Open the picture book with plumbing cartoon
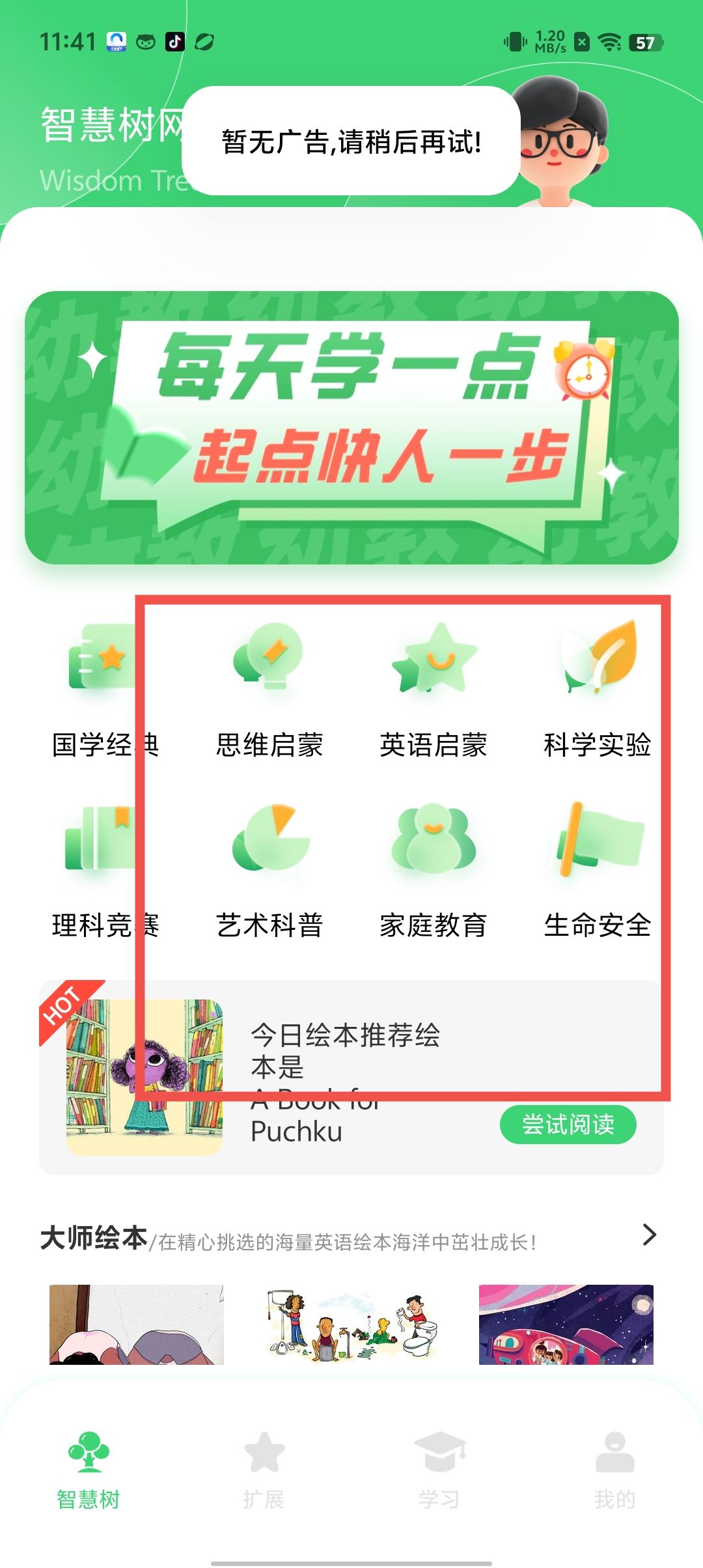Screen dimensions: 703x1568 [x=351, y=1324]
